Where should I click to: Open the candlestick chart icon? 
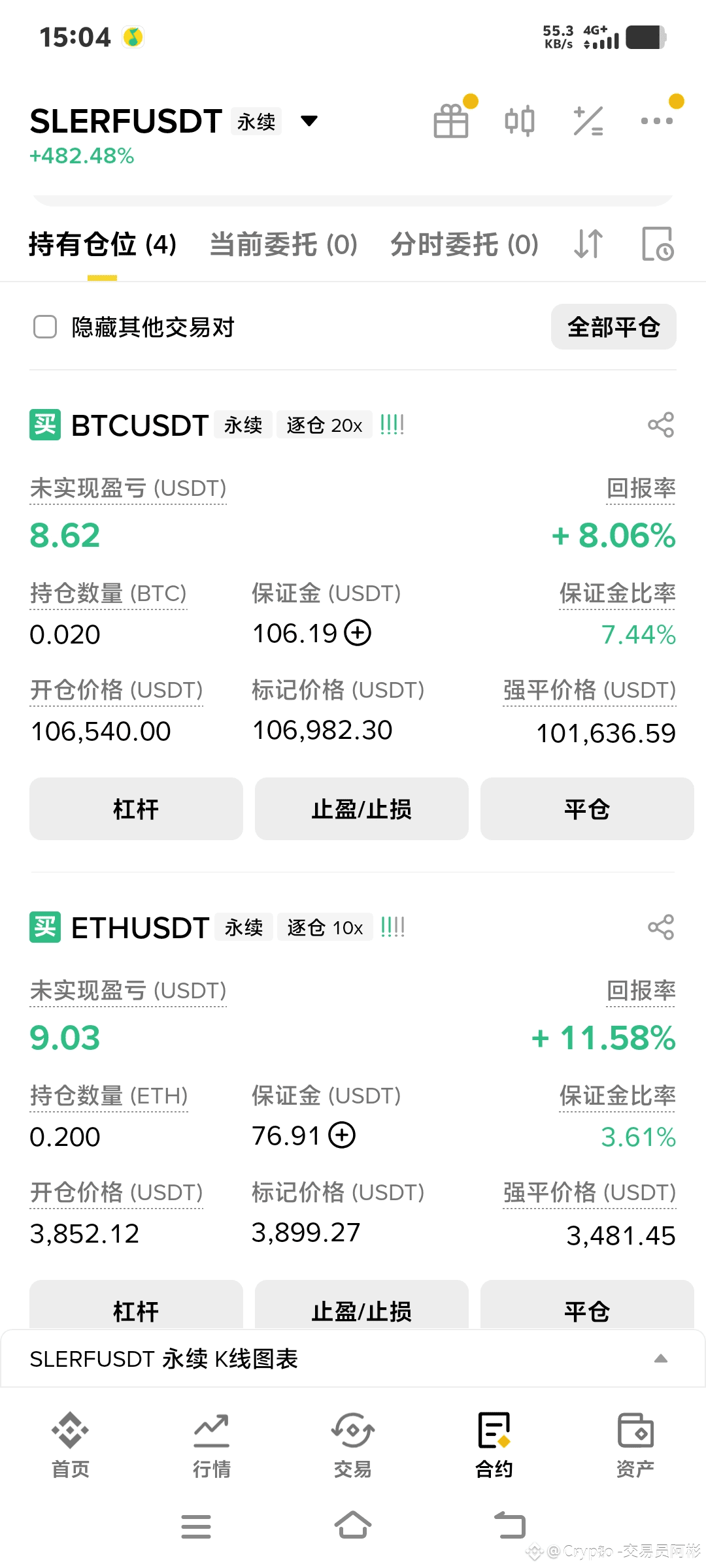click(x=520, y=121)
